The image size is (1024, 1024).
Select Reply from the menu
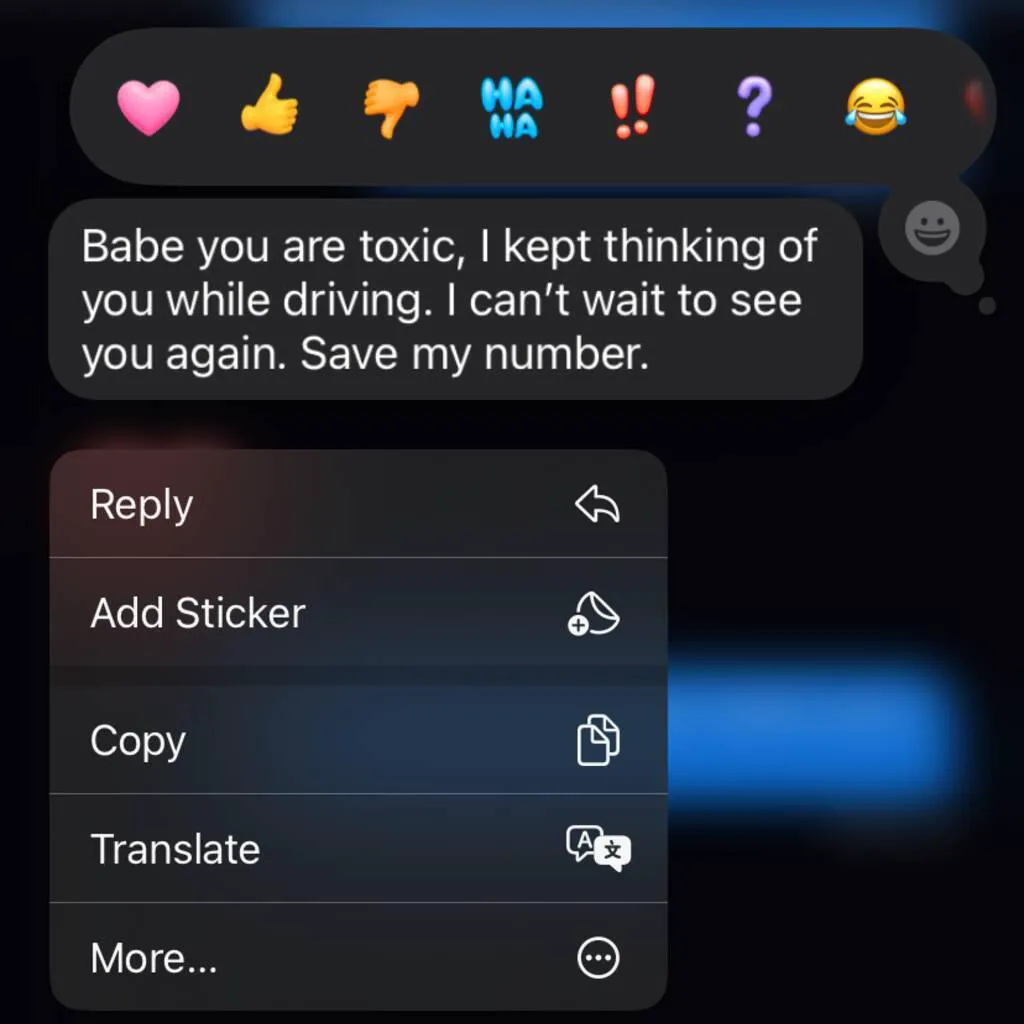(358, 505)
